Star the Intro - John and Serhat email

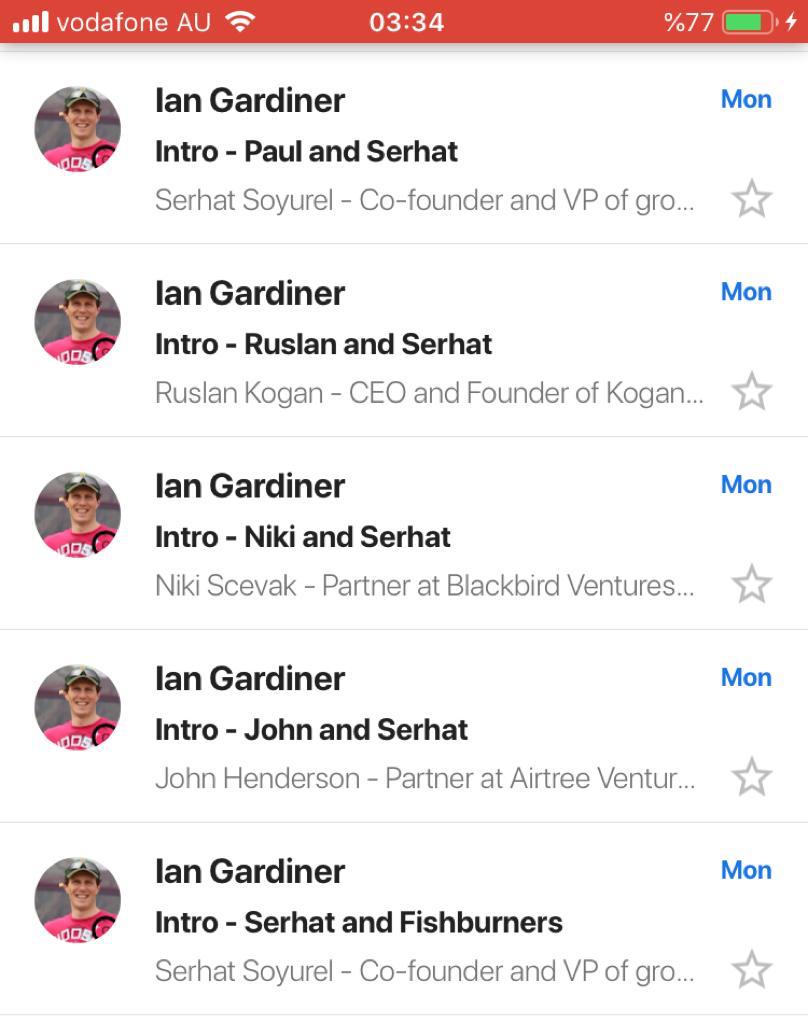pyautogui.click(x=751, y=778)
